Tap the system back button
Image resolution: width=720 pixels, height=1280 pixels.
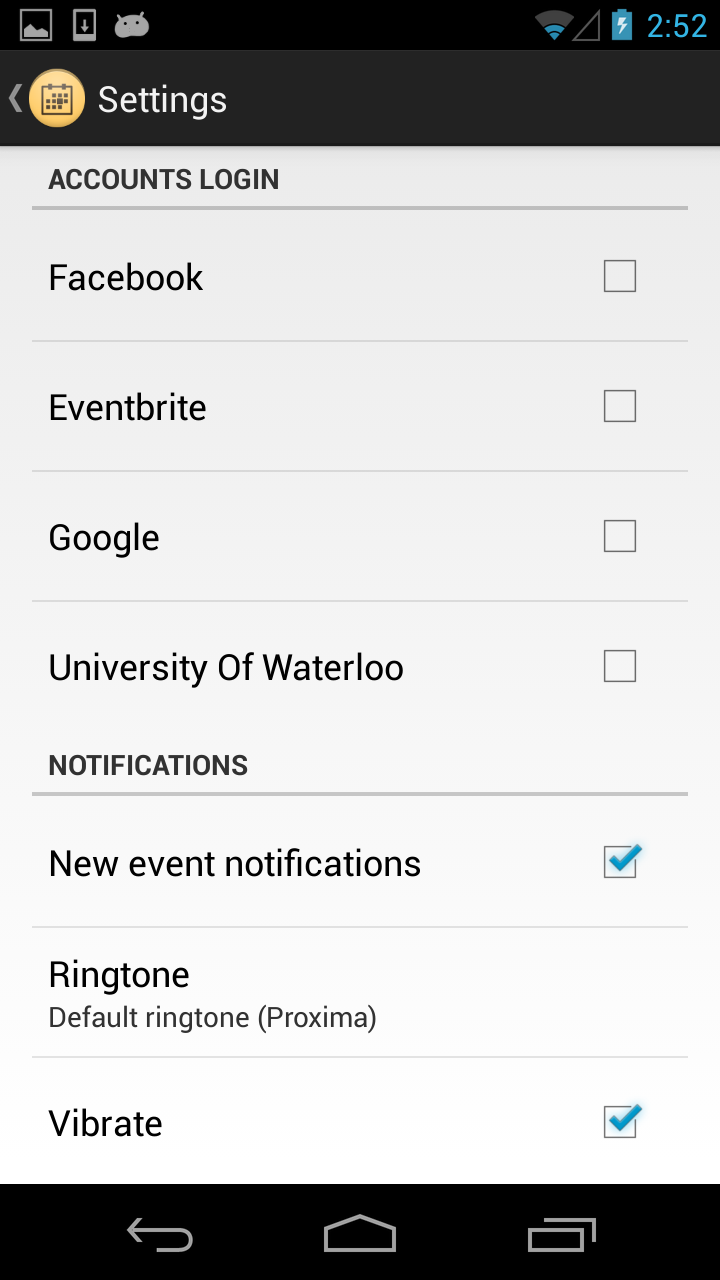(x=160, y=1234)
